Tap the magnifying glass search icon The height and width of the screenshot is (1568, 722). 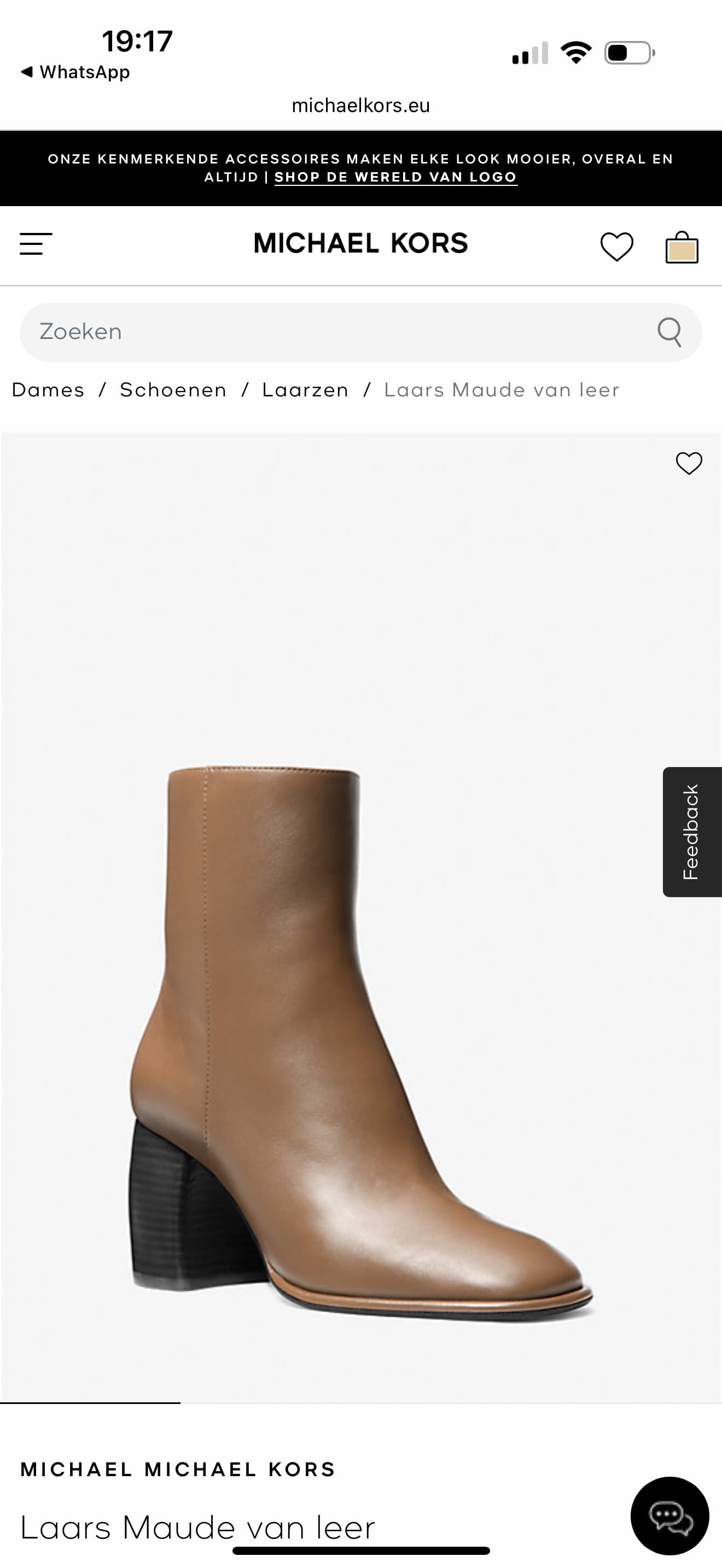pos(669,332)
